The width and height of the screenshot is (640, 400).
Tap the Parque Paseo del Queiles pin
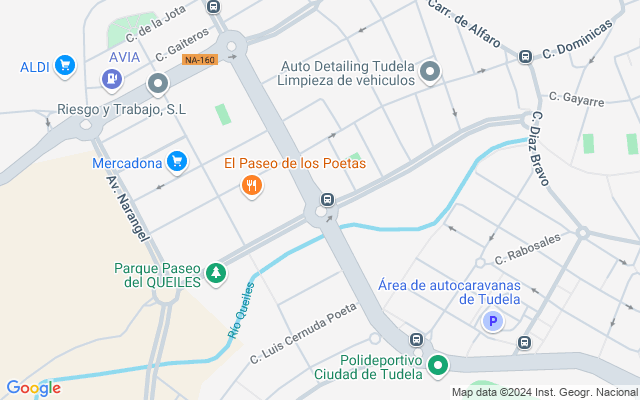point(215,272)
